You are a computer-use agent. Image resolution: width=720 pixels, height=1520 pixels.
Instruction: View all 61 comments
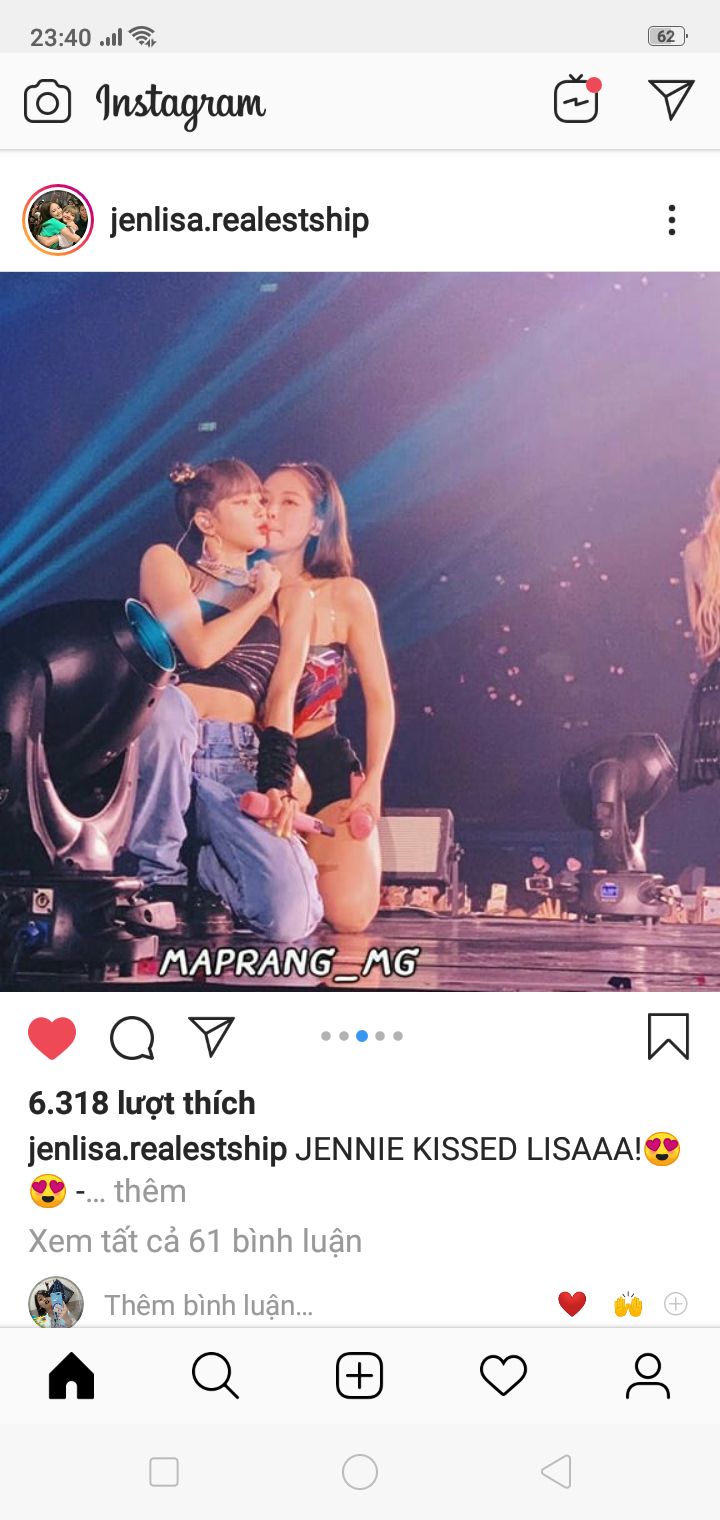click(195, 1241)
